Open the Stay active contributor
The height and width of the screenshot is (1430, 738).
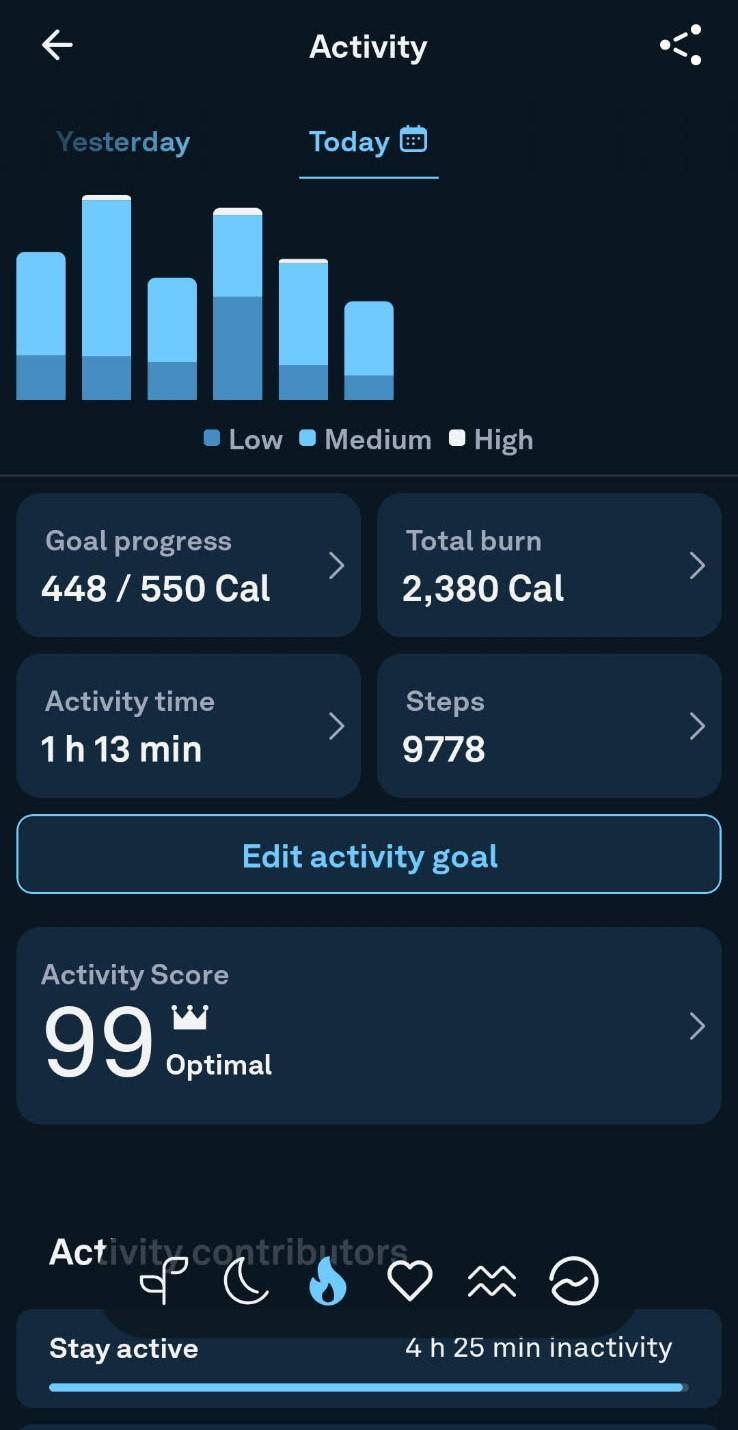click(369, 1357)
